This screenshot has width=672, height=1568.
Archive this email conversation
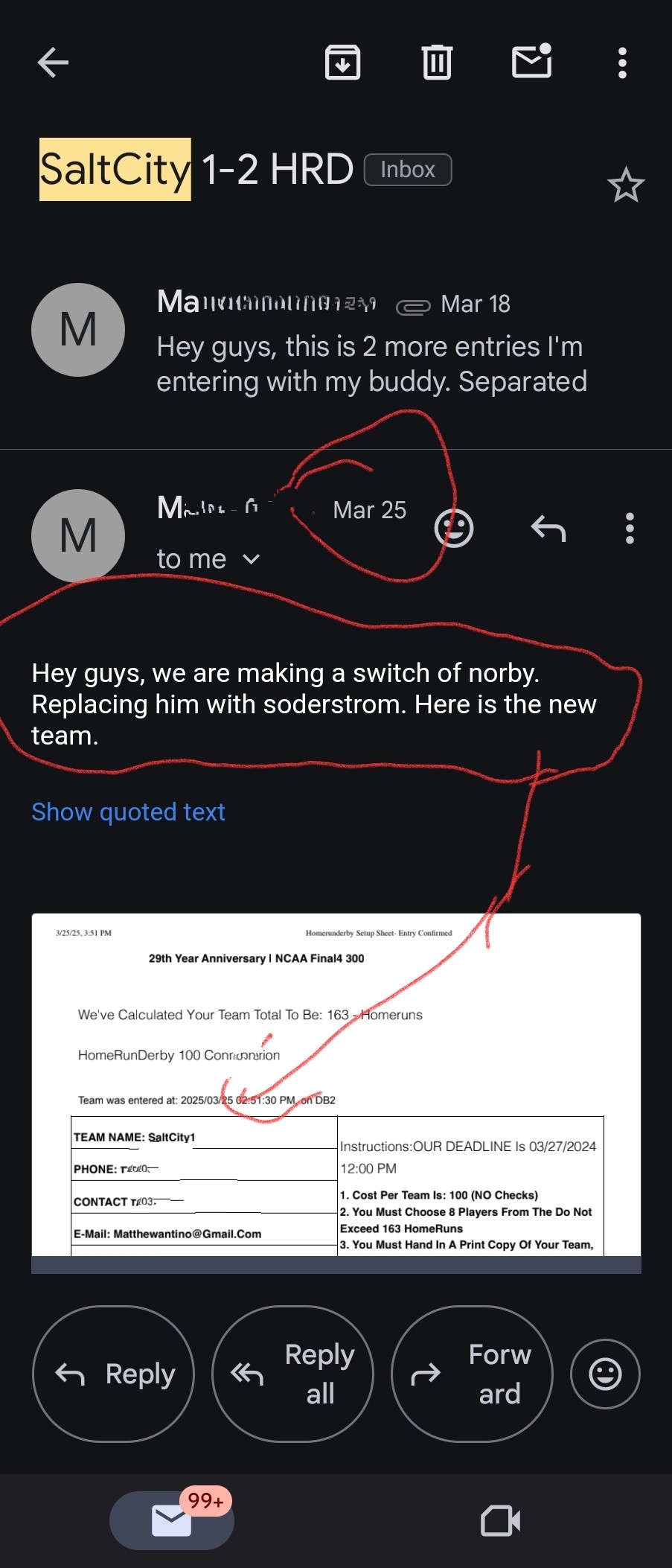(x=342, y=63)
